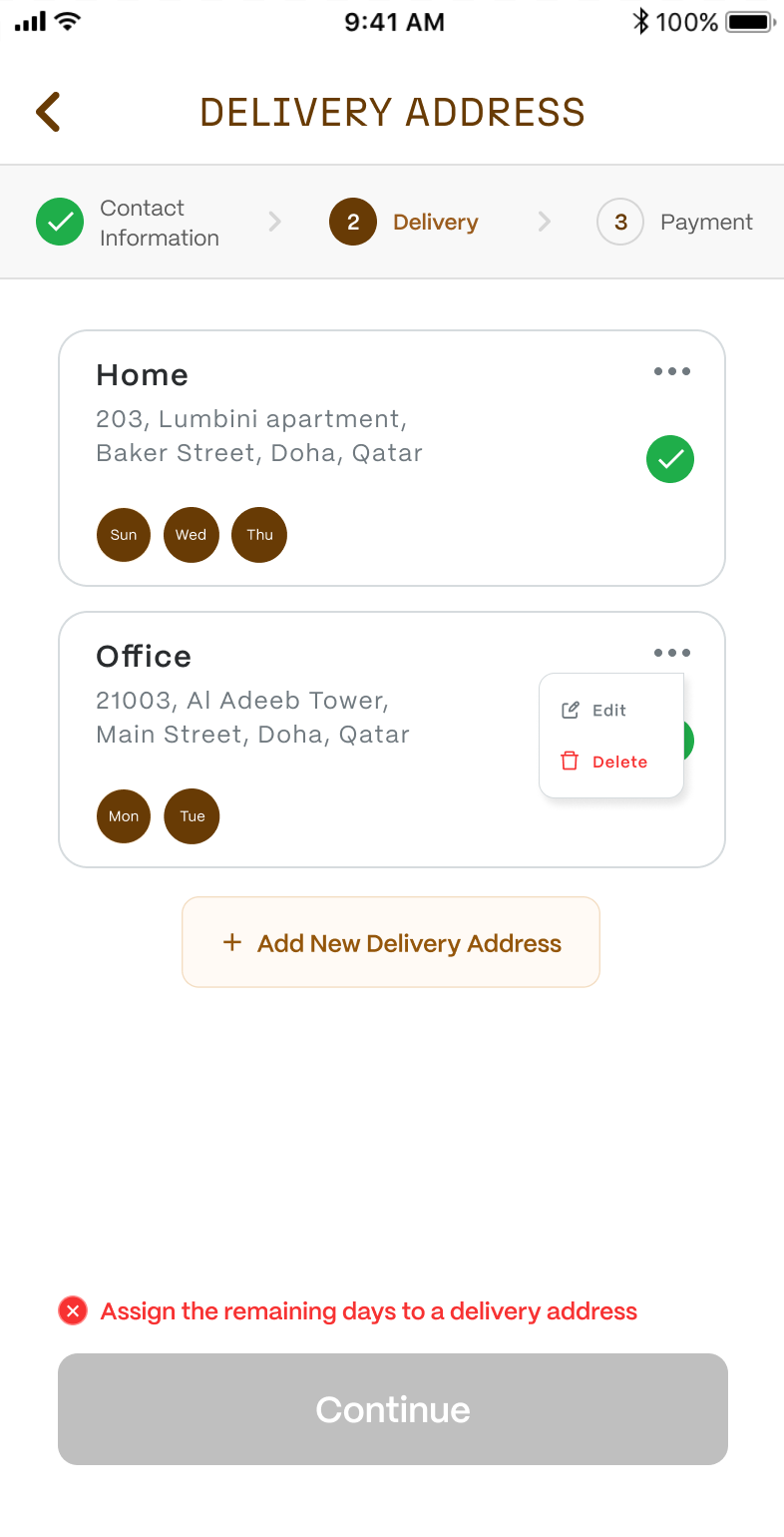784x1537 pixels.
Task: Toggle the Mon delivery day on Office
Action: coord(123,816)
